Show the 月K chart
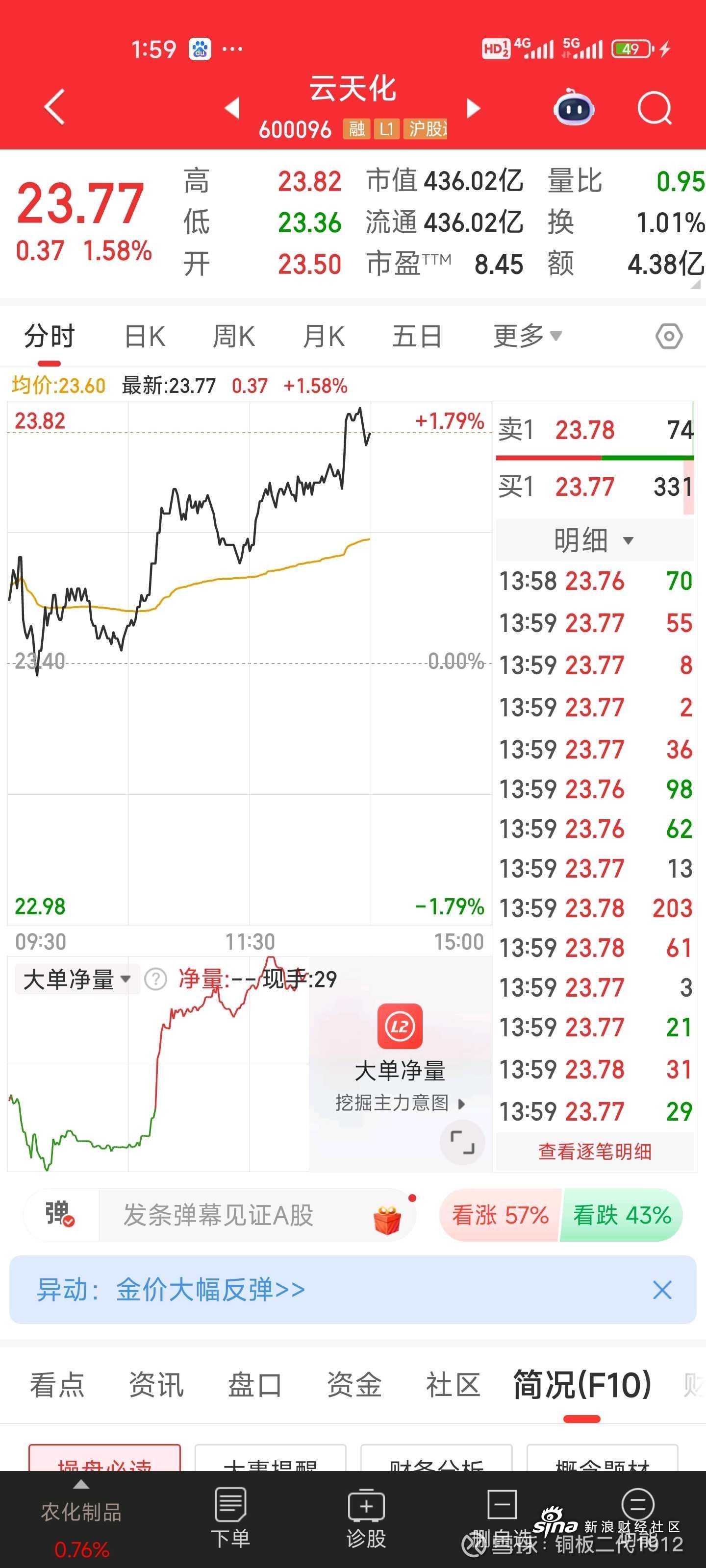This screenshot has width=706, height=1568. [x=324, y=336]
